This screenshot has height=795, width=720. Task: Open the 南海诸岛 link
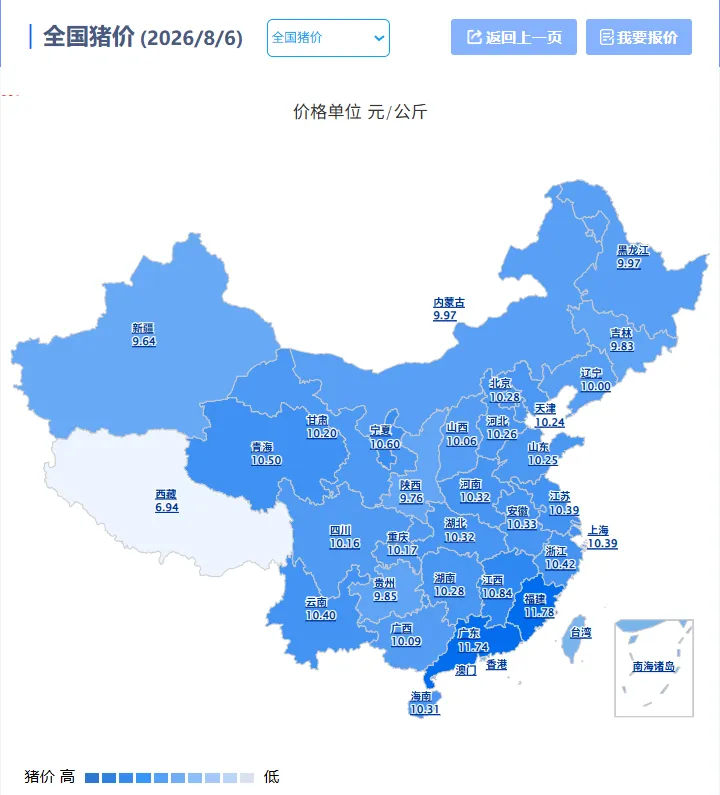click(x=654, y=667)
